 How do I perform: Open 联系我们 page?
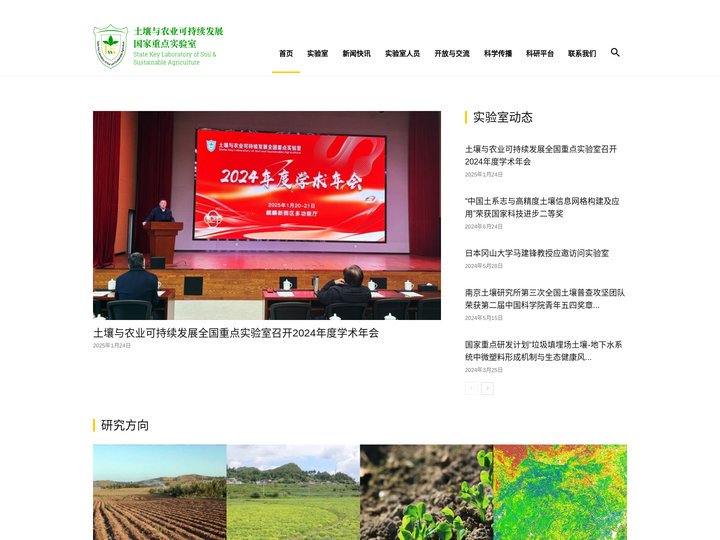coord(582,53)
